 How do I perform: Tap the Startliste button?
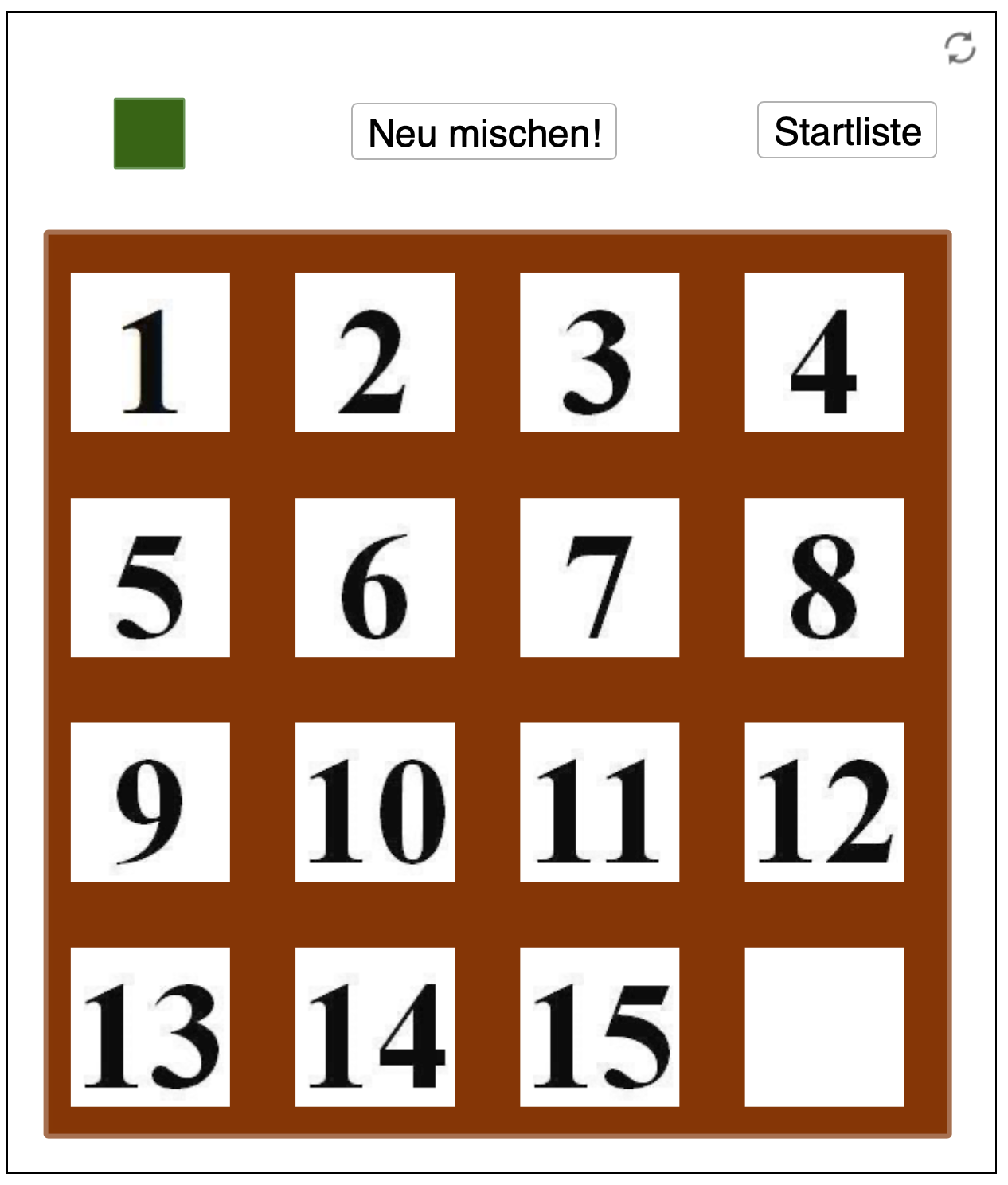point(846,131)
